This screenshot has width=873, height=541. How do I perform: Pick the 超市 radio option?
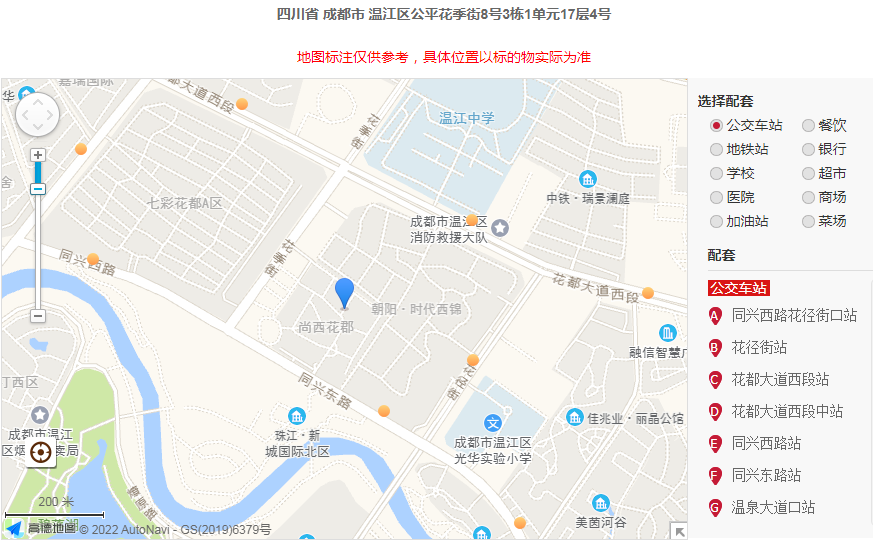click(x=808, y=174)
